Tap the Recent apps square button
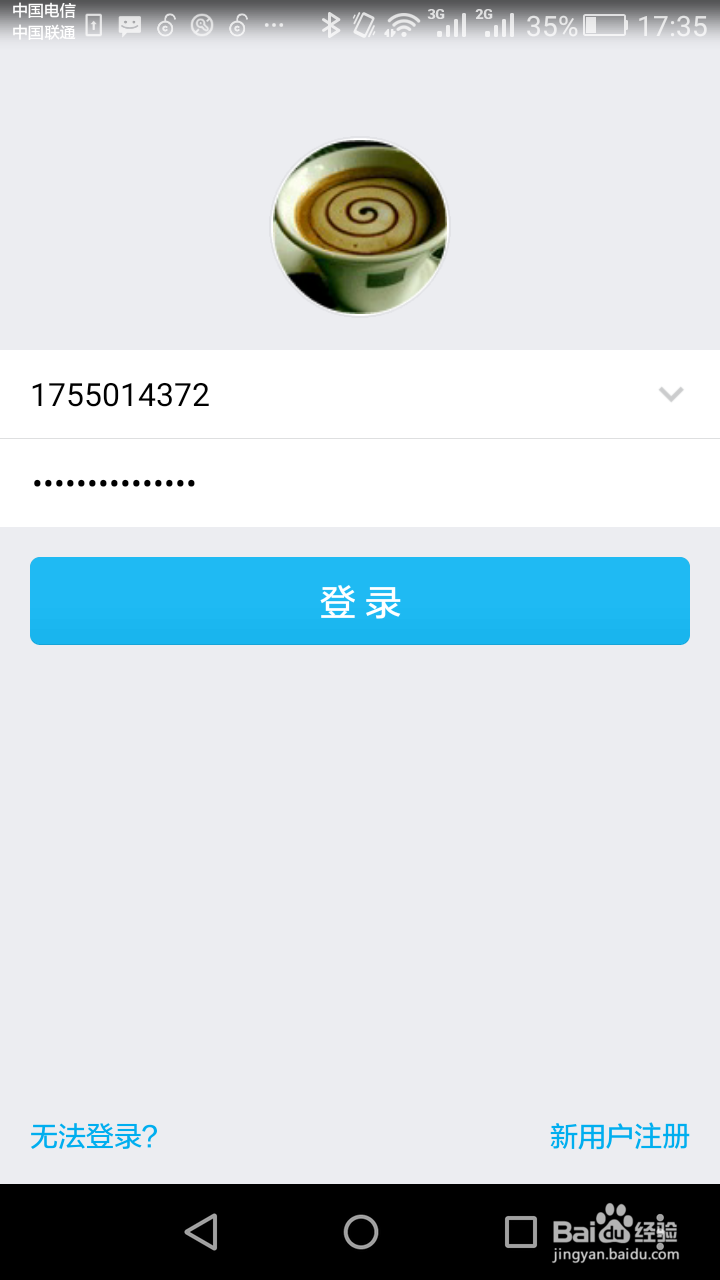The image size is (720, 1280). 520,1232
